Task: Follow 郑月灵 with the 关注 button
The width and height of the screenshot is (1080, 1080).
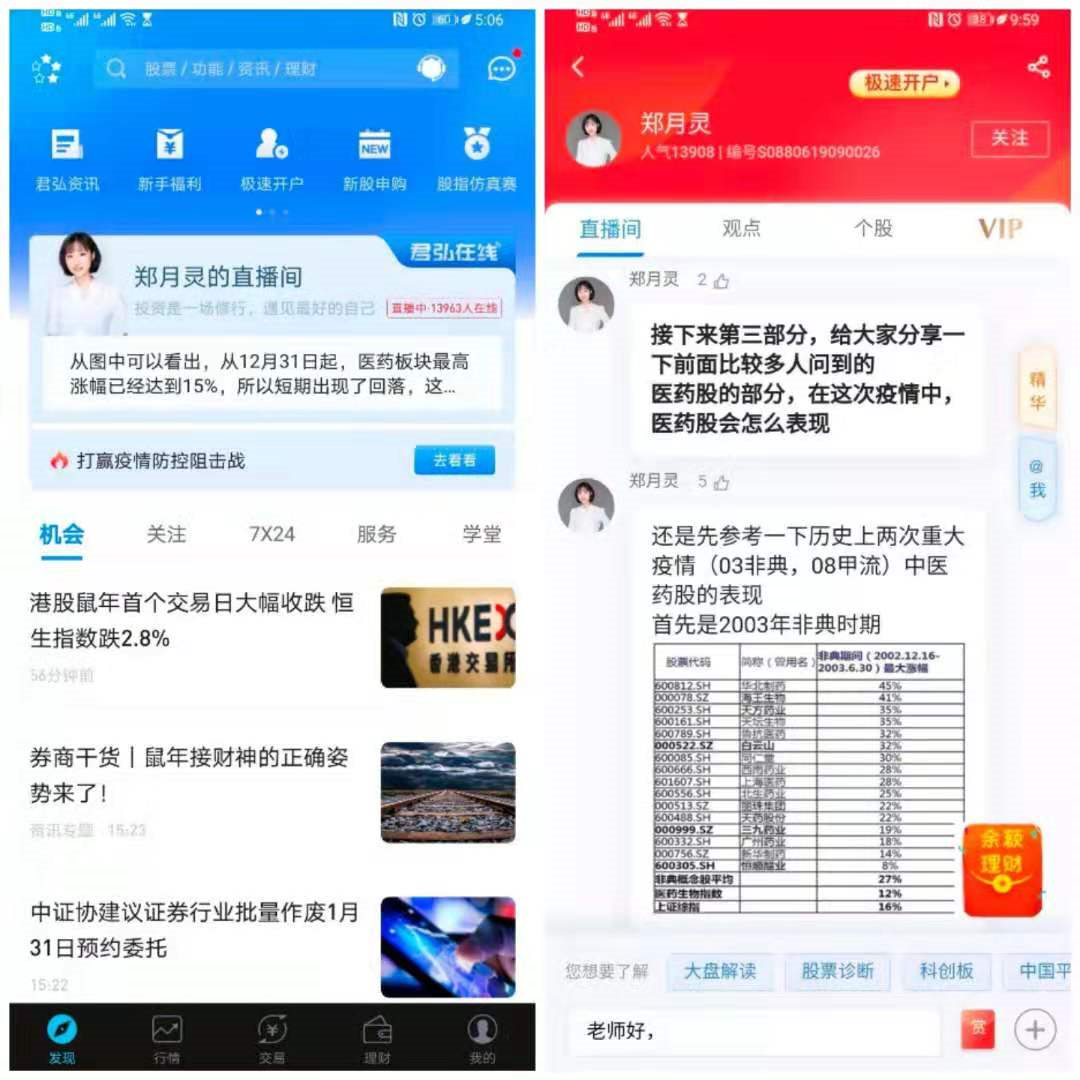Action: click(x=1010, y=139)
